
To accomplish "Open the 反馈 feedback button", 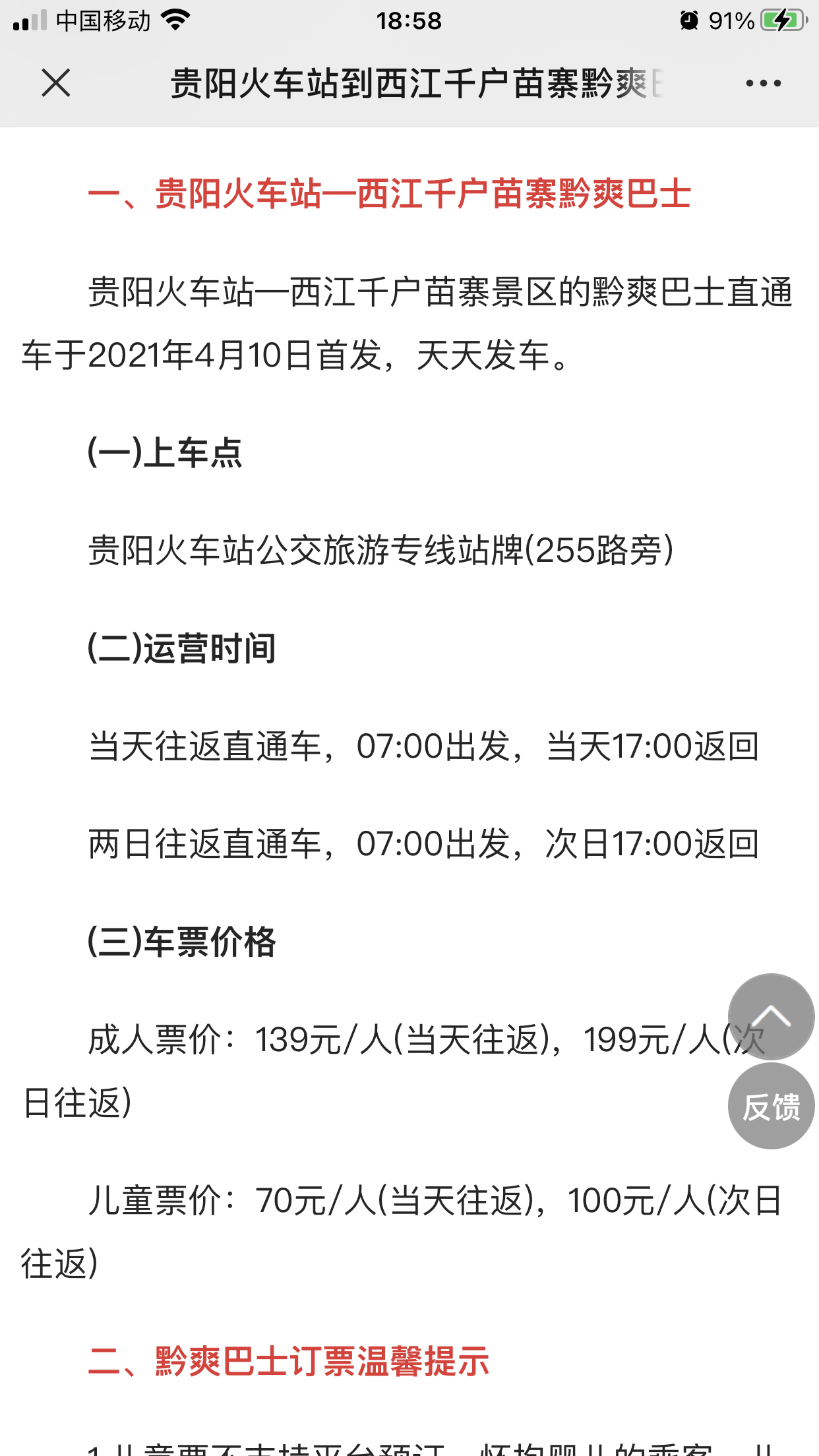I will click(771, 1106).
